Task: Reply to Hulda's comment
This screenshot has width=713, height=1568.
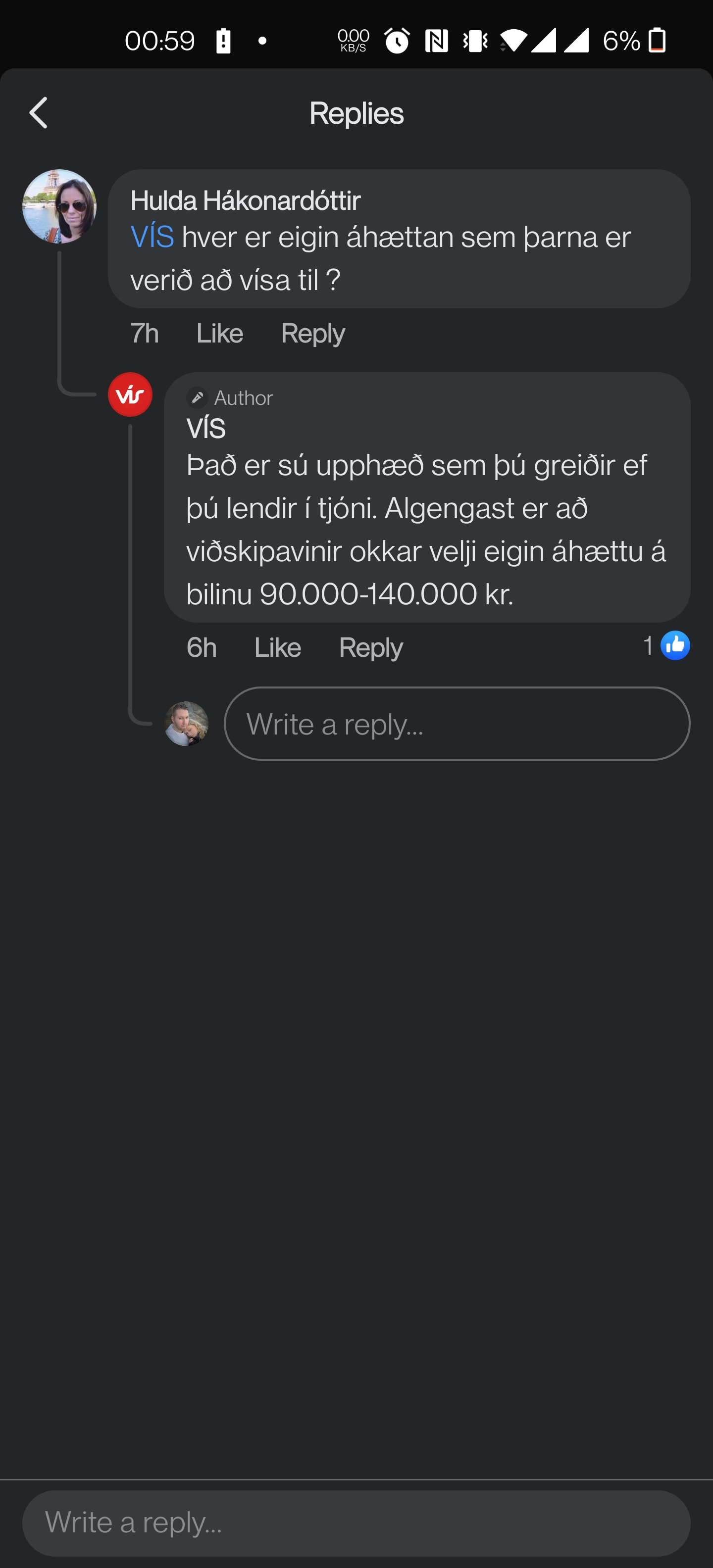Action: pyautogui.click(x=312, y=333)
